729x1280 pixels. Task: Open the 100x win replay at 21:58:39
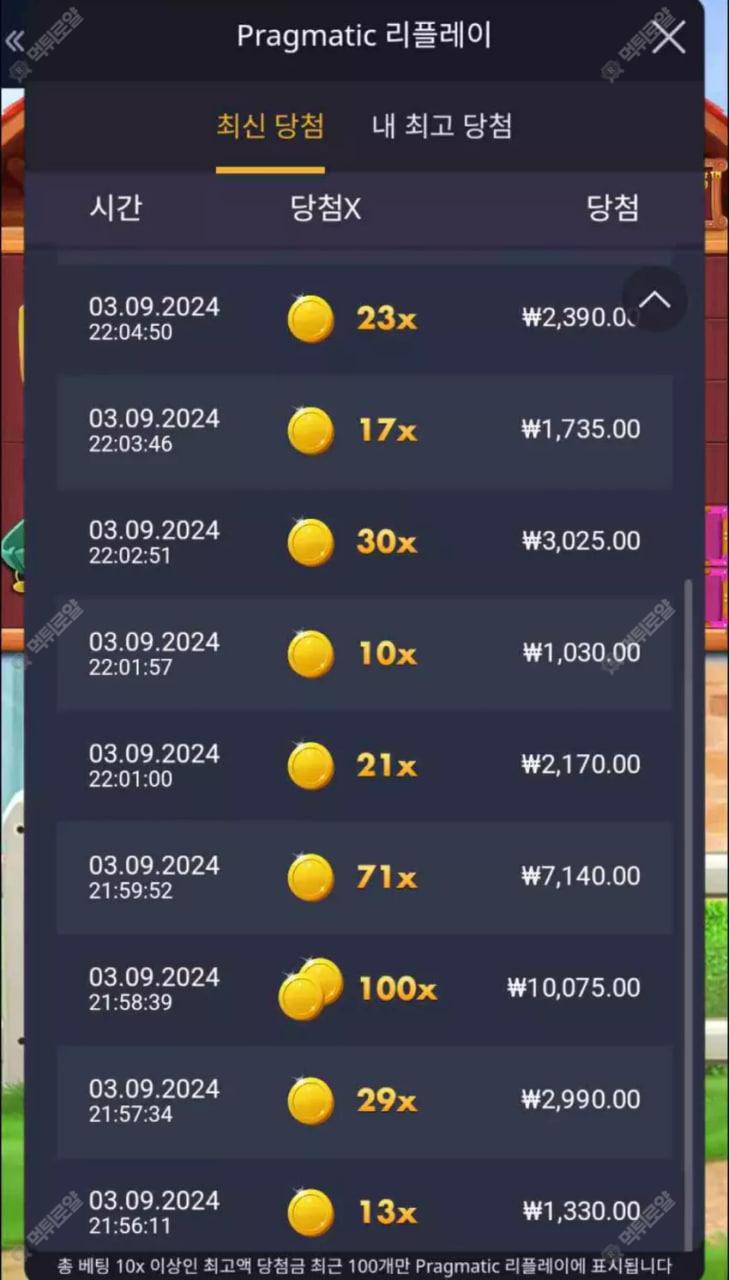(x=364, y=989)
